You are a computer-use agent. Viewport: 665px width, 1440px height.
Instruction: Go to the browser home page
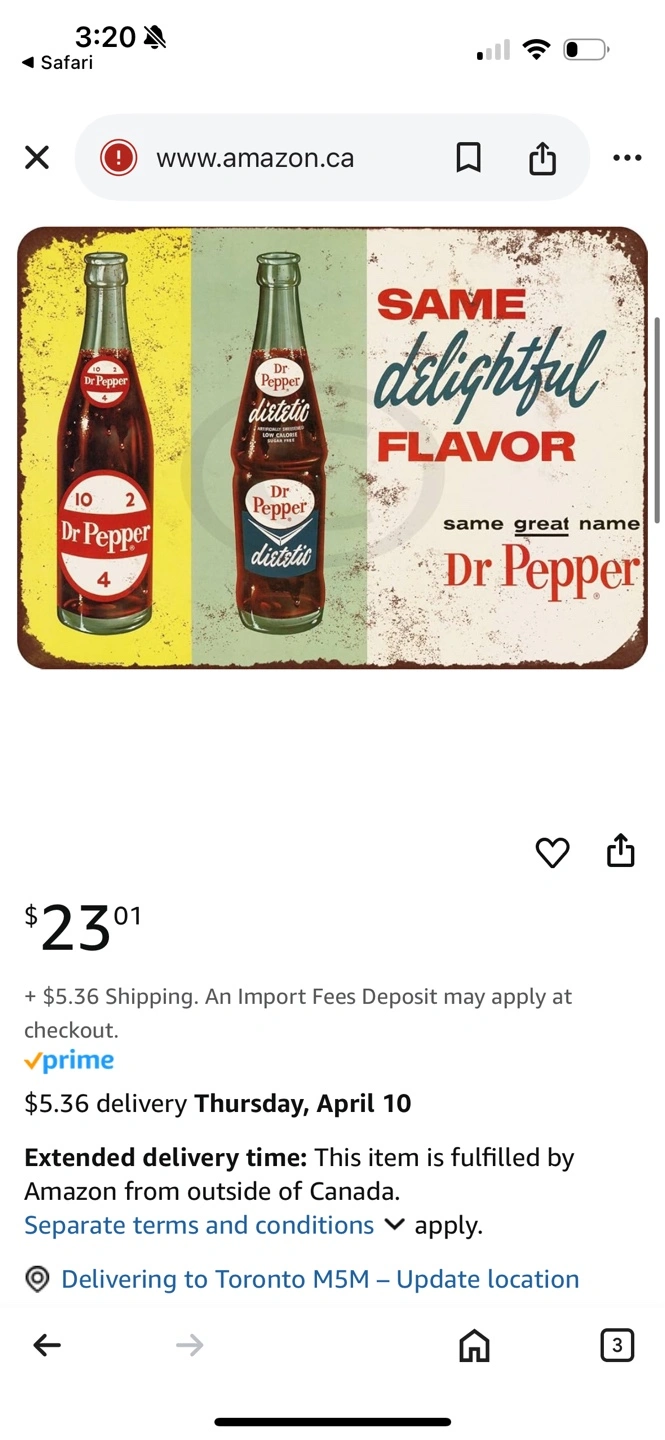tap(474, 1346)
